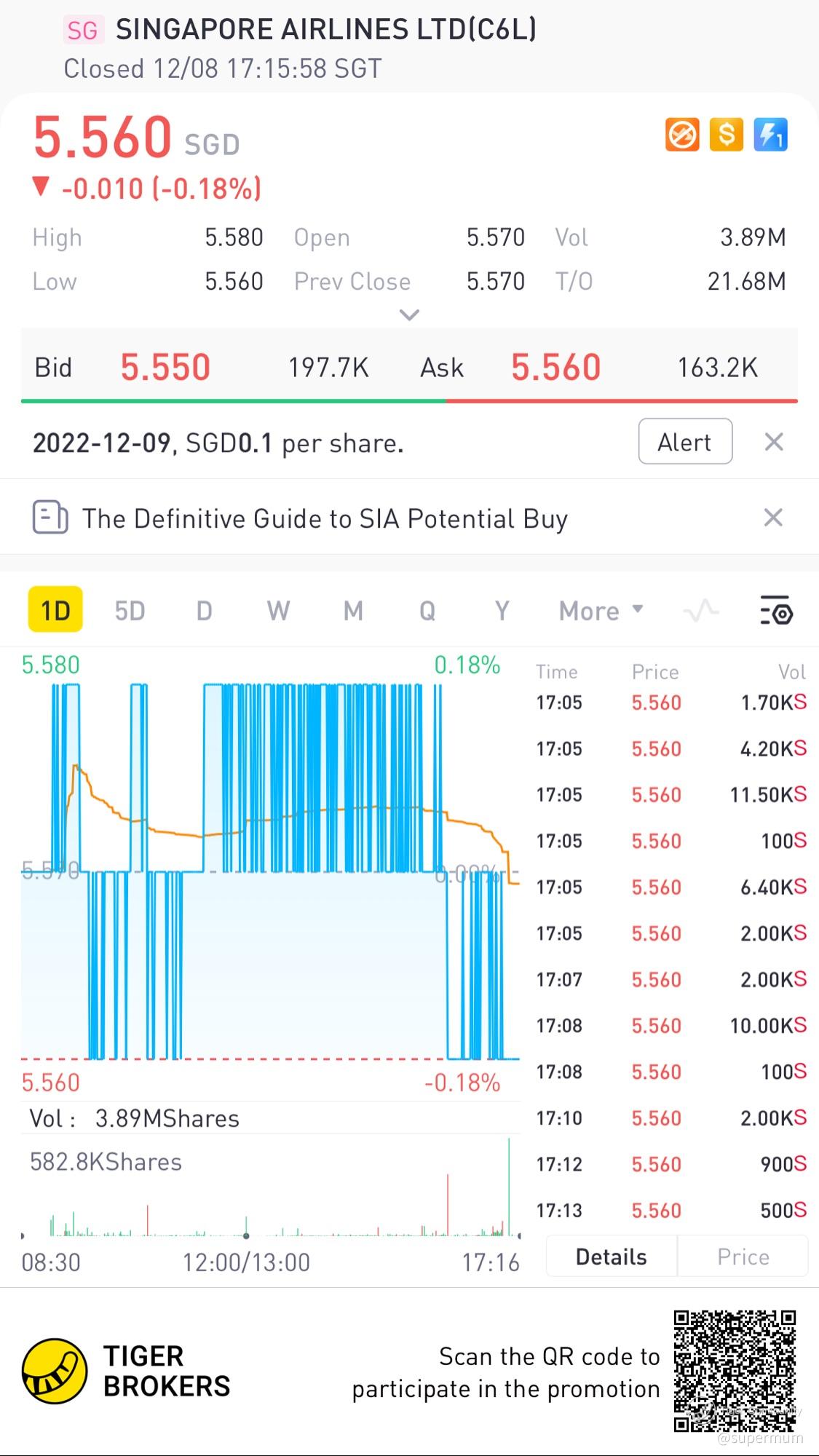Show the daily (D) chart
819x1456 pixels.
[x=205, y=610]
